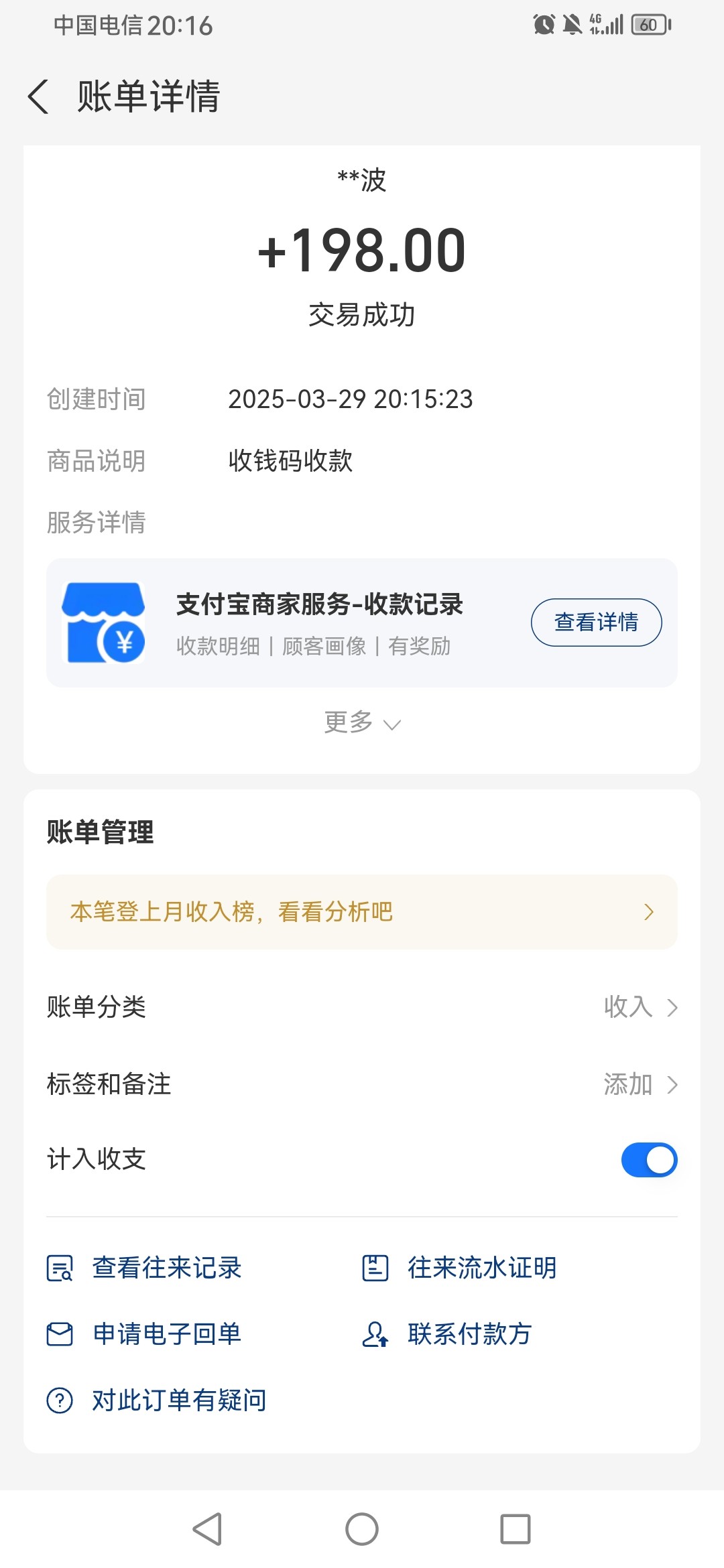Tap the 查看详情 button
724x1568 pixels.
pyautogui.click(x=596, y=622)
